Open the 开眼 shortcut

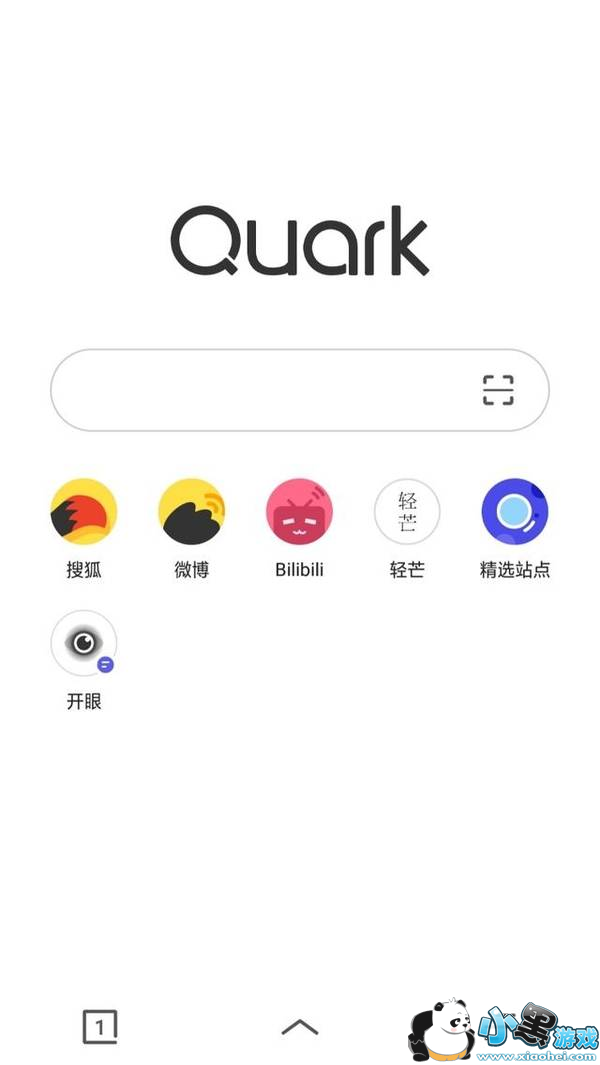(x=84, y=643)
